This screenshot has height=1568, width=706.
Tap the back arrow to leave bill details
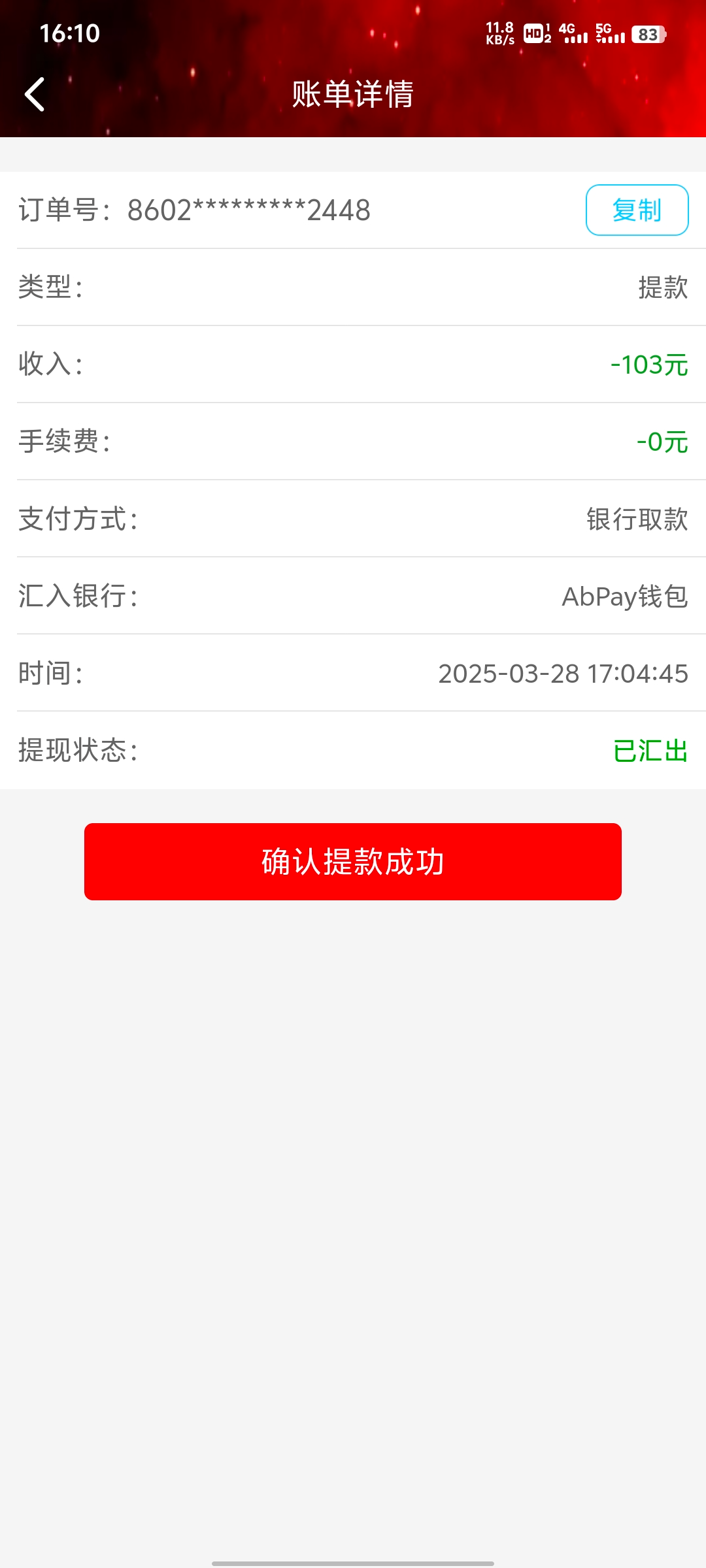click(x=34, y=94)
